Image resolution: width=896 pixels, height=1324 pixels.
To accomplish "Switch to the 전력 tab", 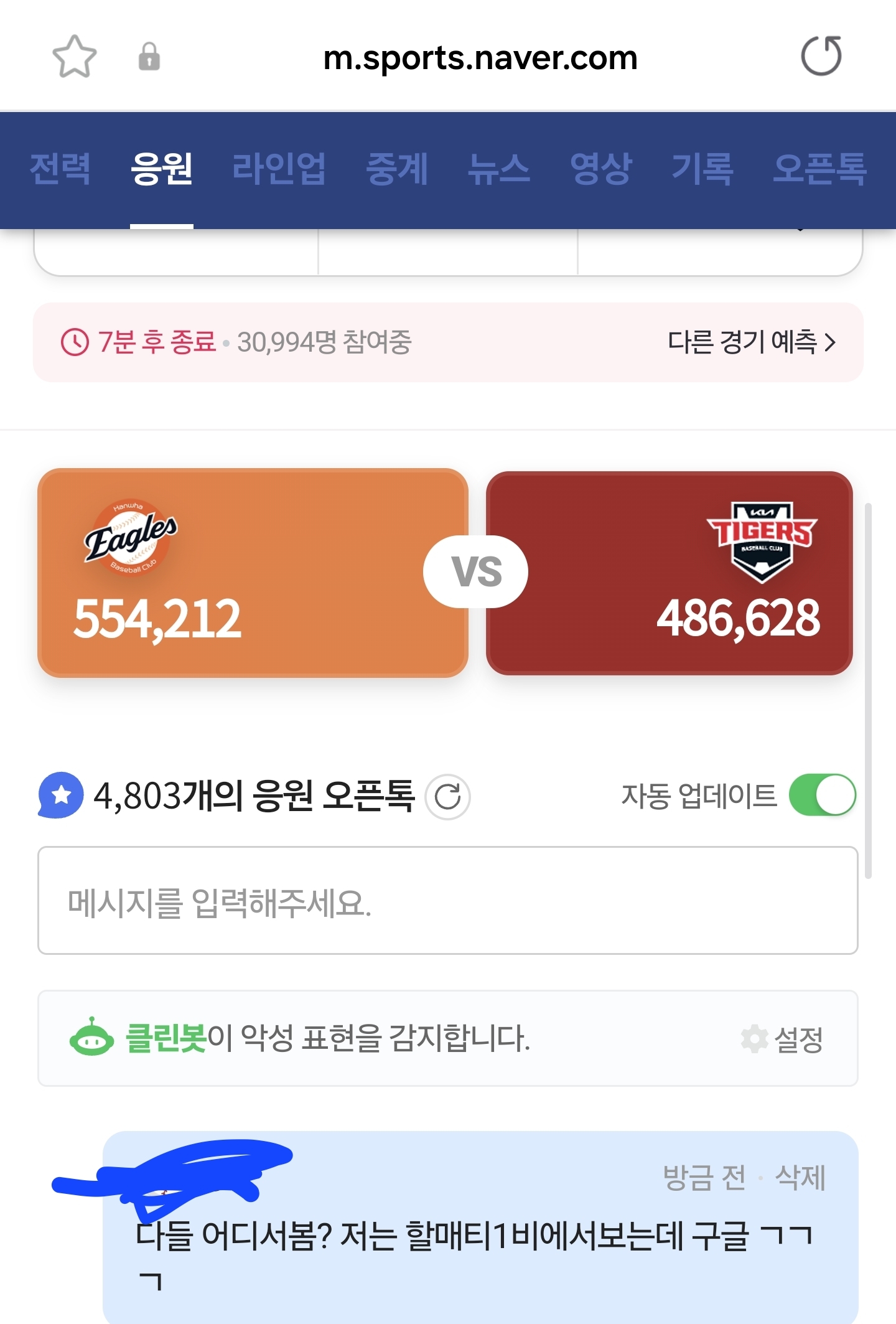I will click(x=60, y=169).
